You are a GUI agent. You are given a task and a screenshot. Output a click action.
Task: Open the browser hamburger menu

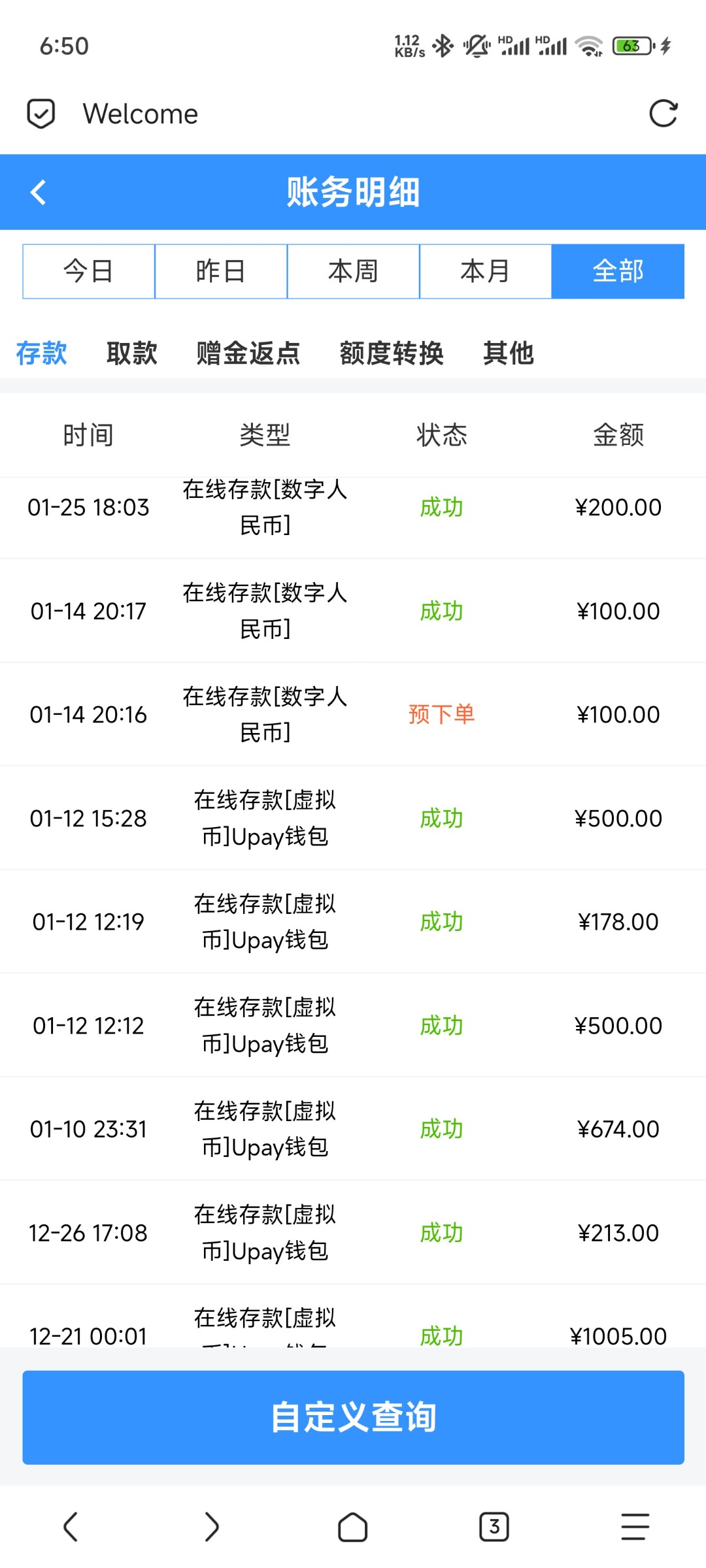pos(635,1527)
